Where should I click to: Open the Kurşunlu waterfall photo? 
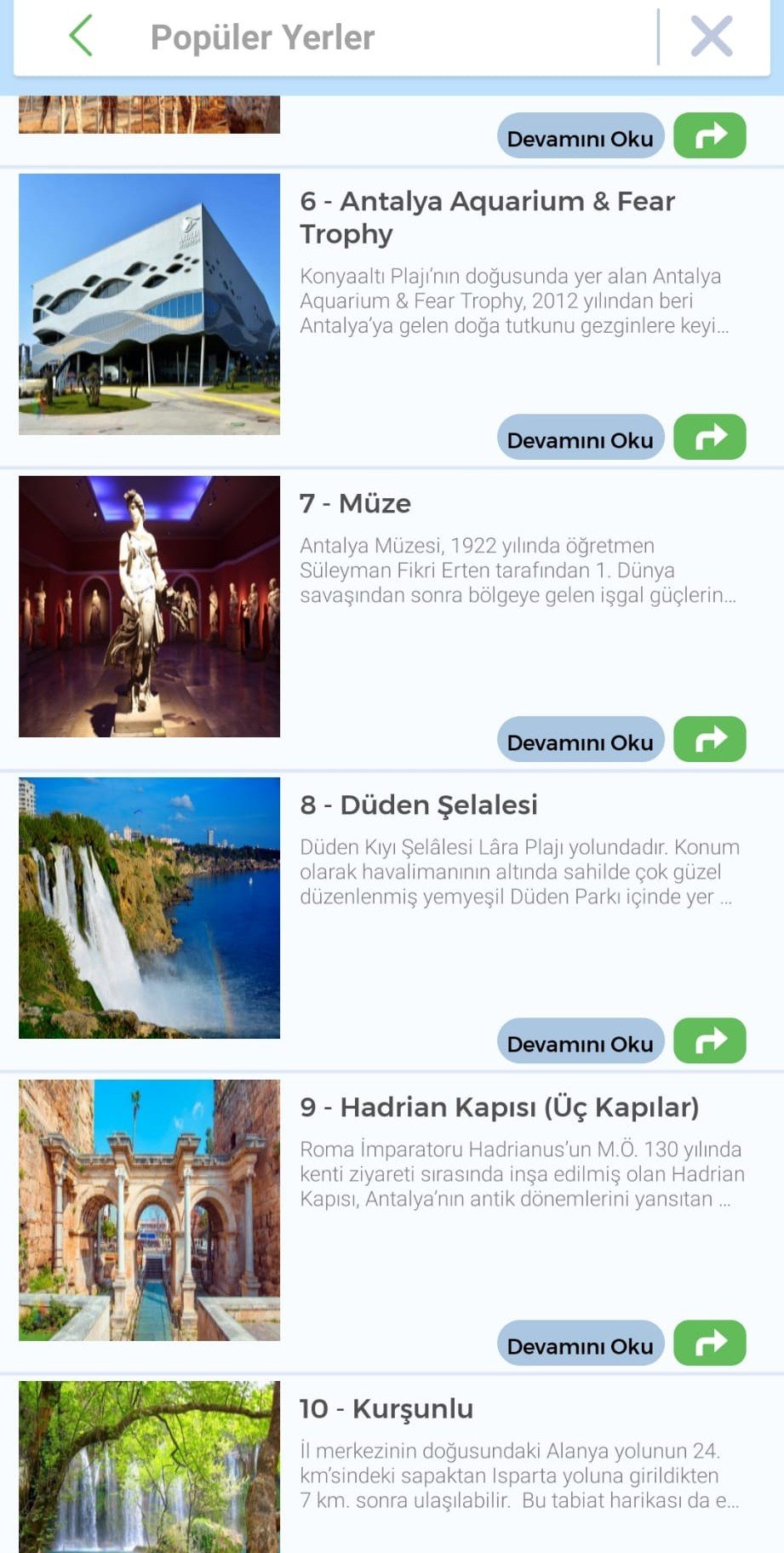[x=149, y=1466]
